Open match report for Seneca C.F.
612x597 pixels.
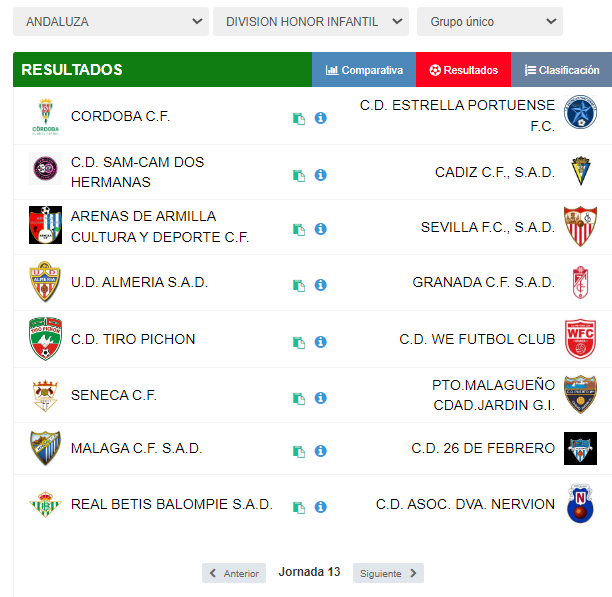[x=299, y=398]
